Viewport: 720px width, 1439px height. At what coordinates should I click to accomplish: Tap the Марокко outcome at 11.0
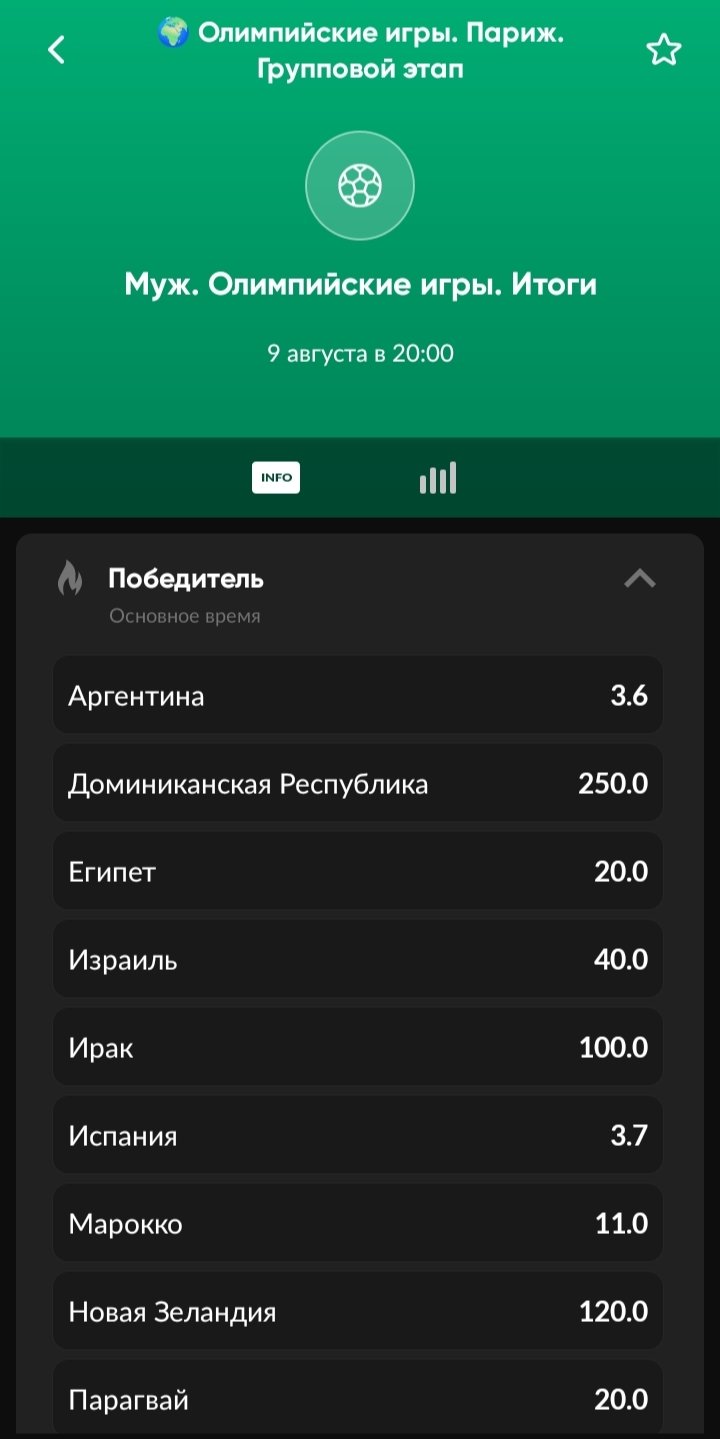358,1224
